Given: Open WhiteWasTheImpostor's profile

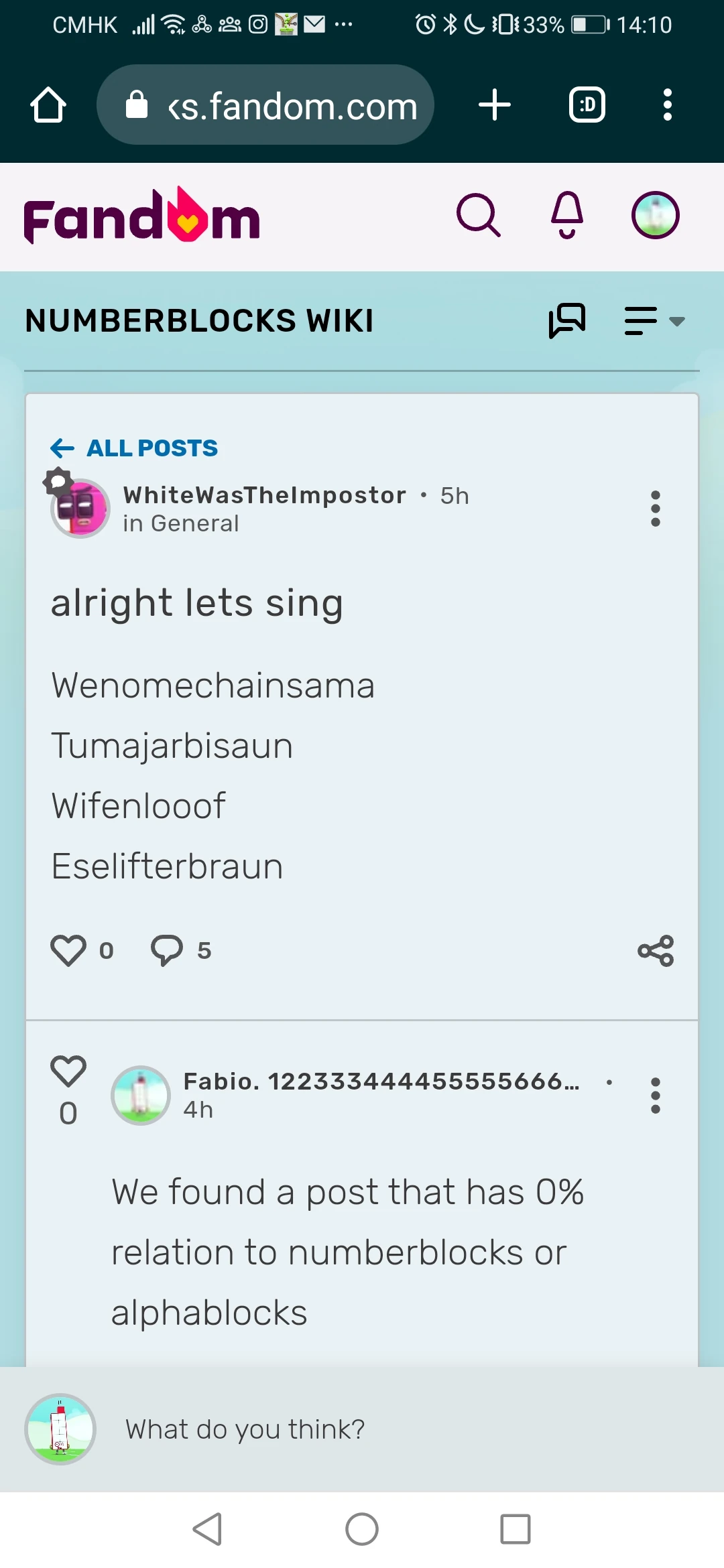Looking at the screenshot, I should pyautogui.click(x=264, y=495).
